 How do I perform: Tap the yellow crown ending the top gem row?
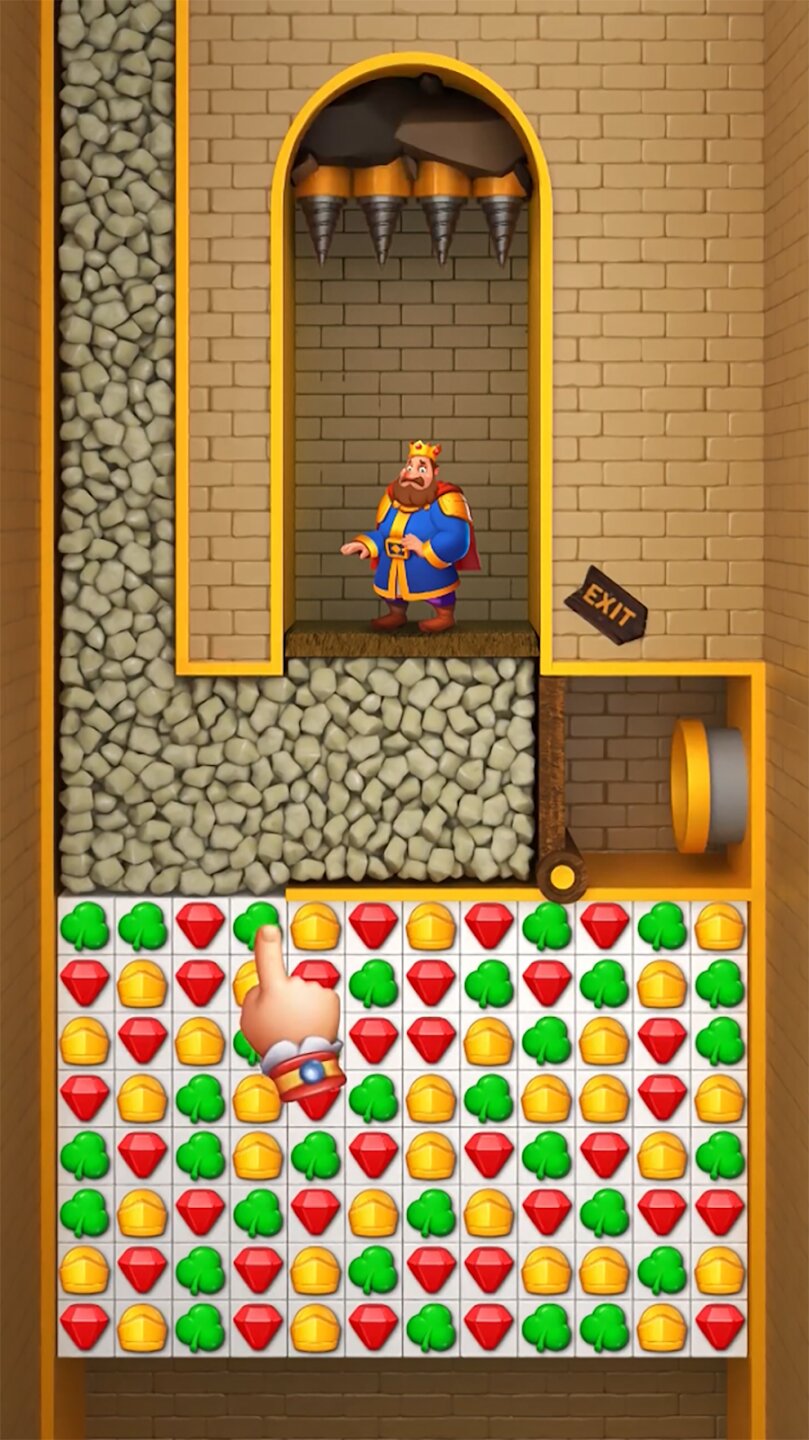pos(719,926)
